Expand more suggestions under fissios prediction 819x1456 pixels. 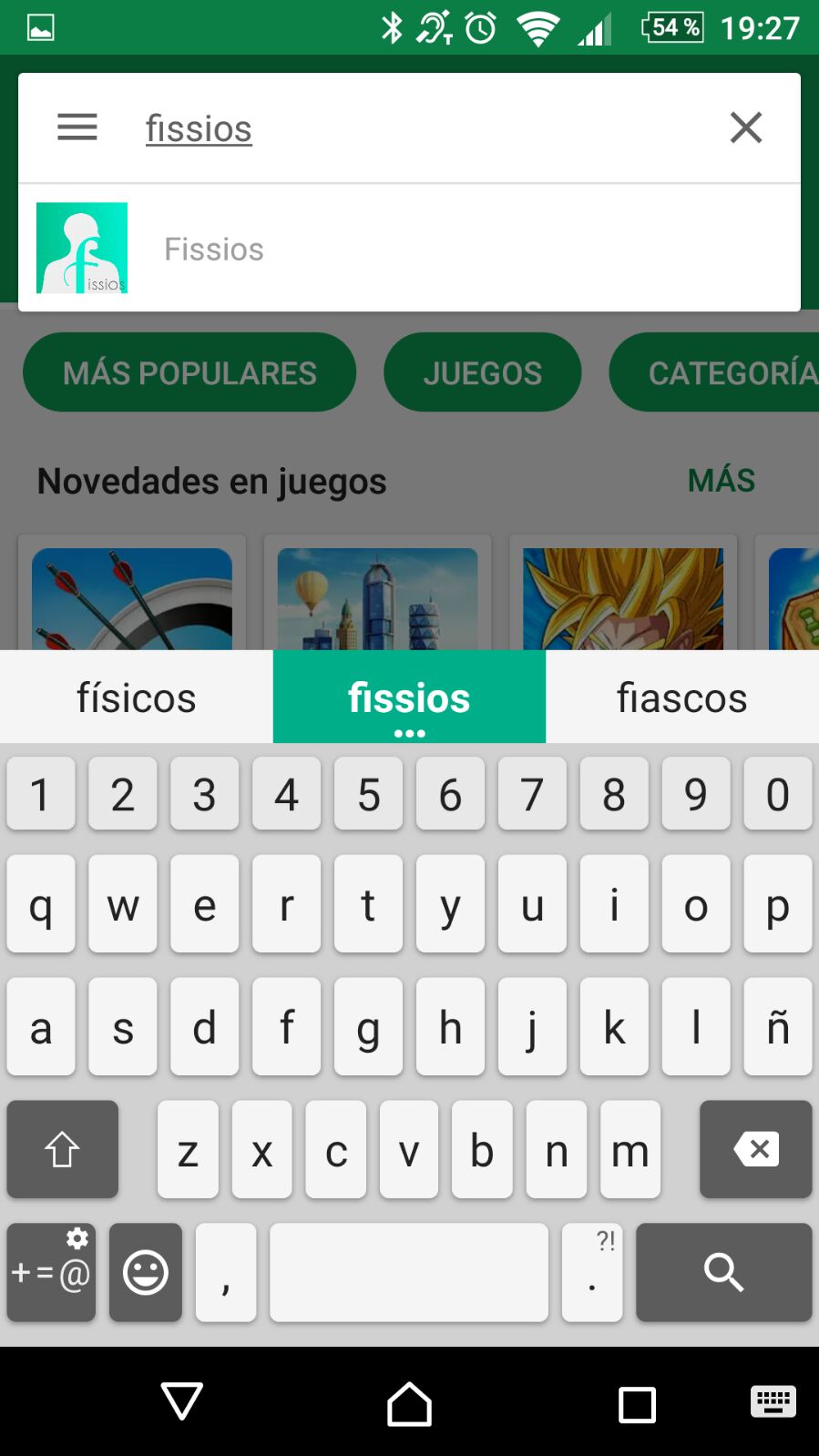[x=409, y=731]
